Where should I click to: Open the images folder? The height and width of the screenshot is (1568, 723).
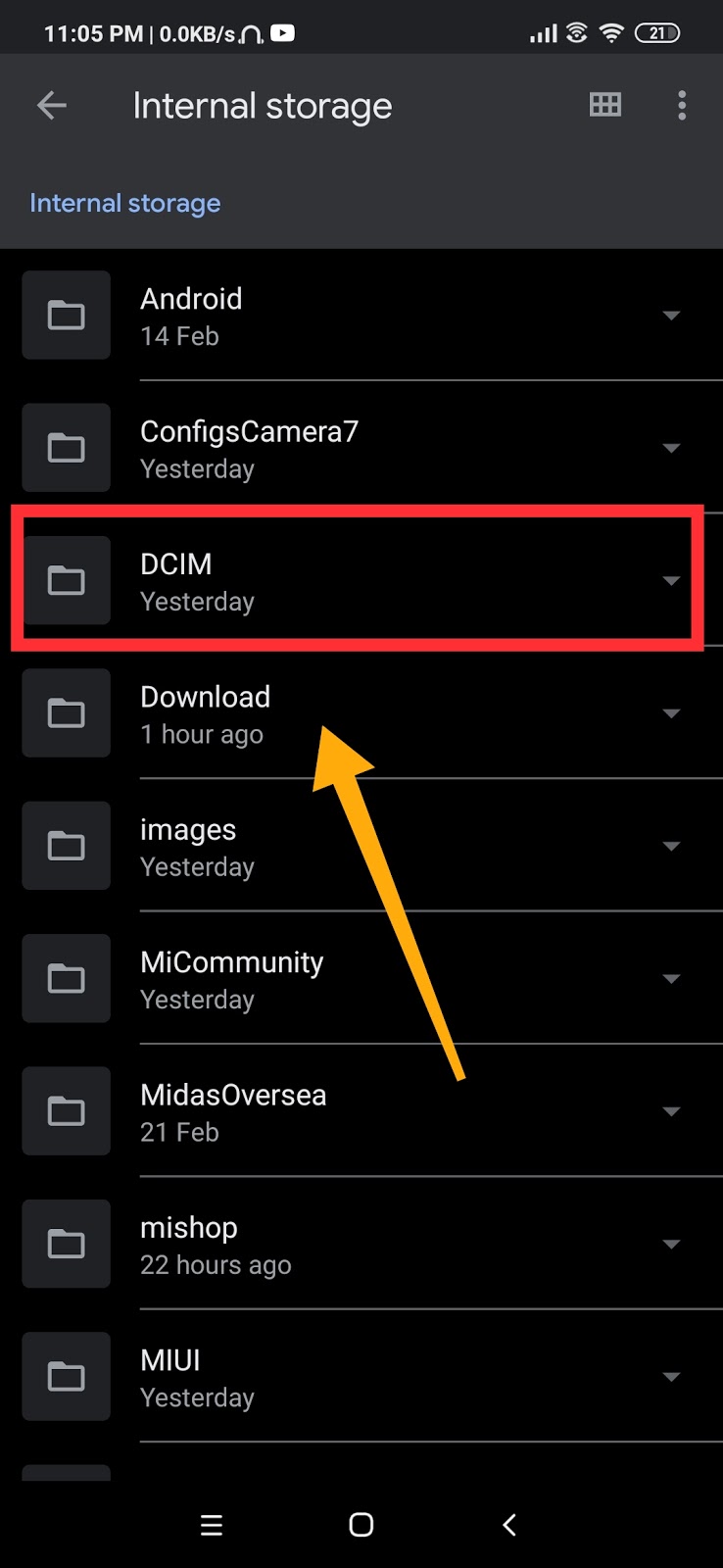(361, 846)
